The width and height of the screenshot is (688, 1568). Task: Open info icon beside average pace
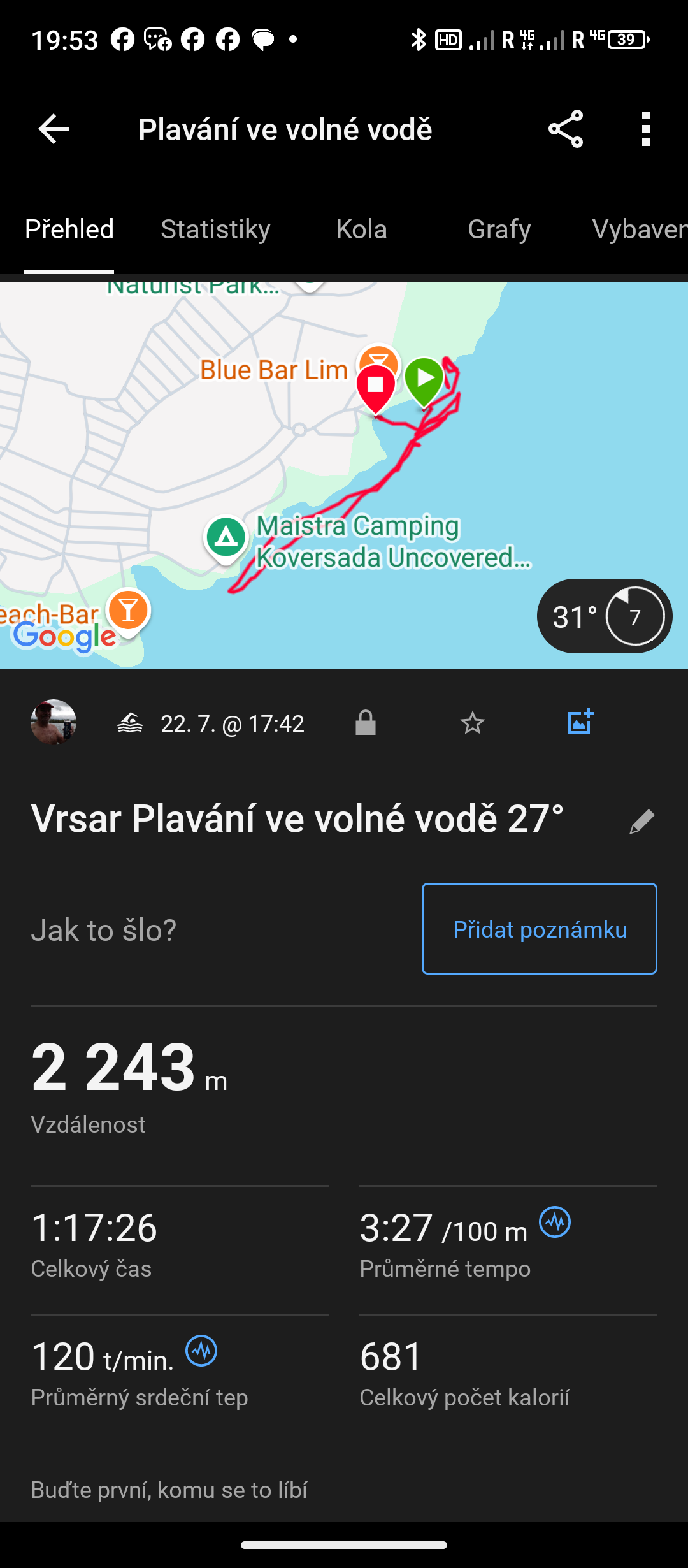pos(555,1222)
